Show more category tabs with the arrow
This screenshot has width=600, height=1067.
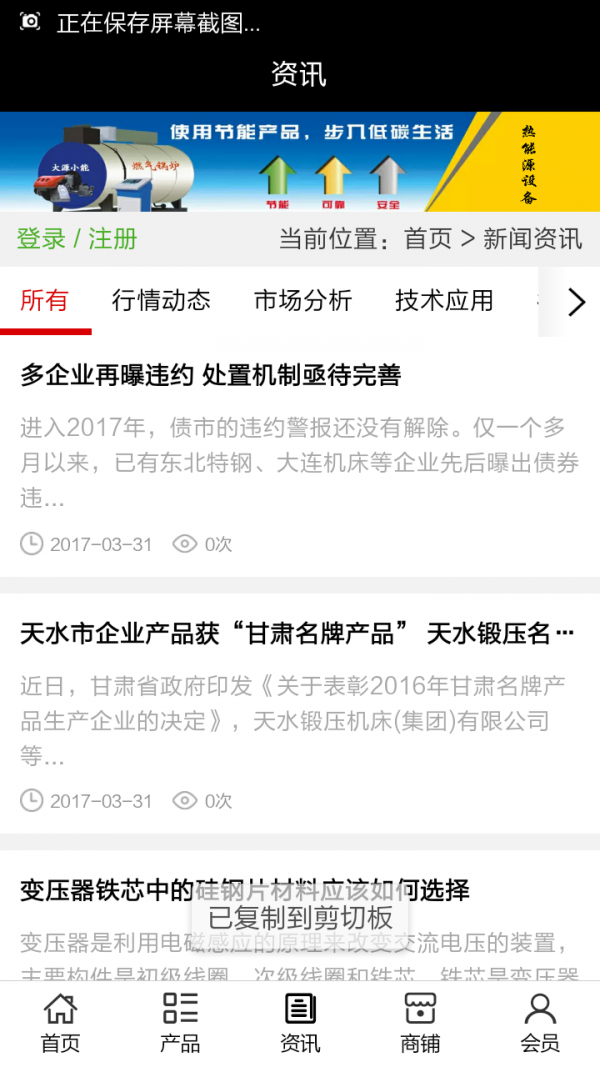[576, 302]
